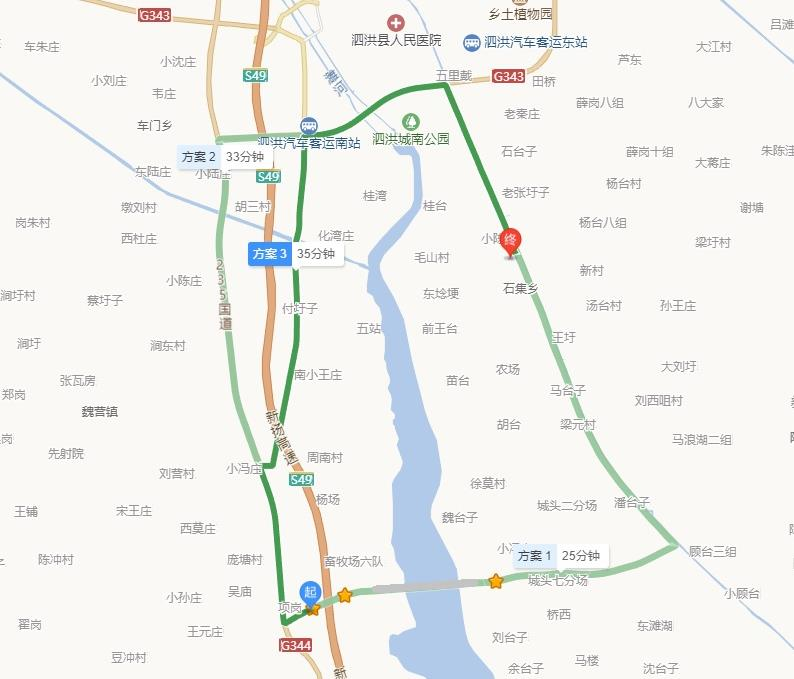Select route 方案 3 (35分钟)
This screenshot has height=679, width=794.
click(x=295, y=254)
